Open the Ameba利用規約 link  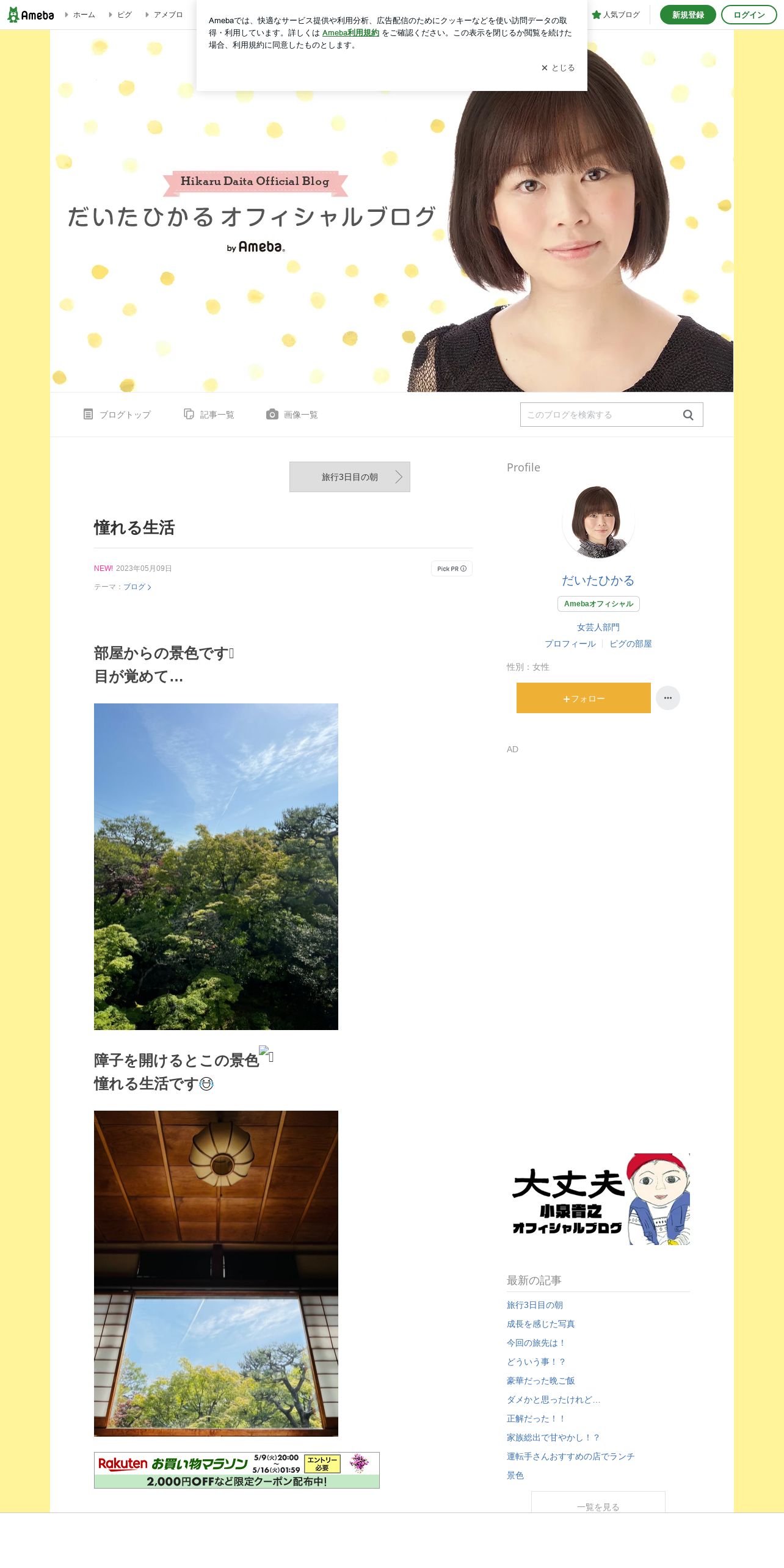[x=350, y=33]
